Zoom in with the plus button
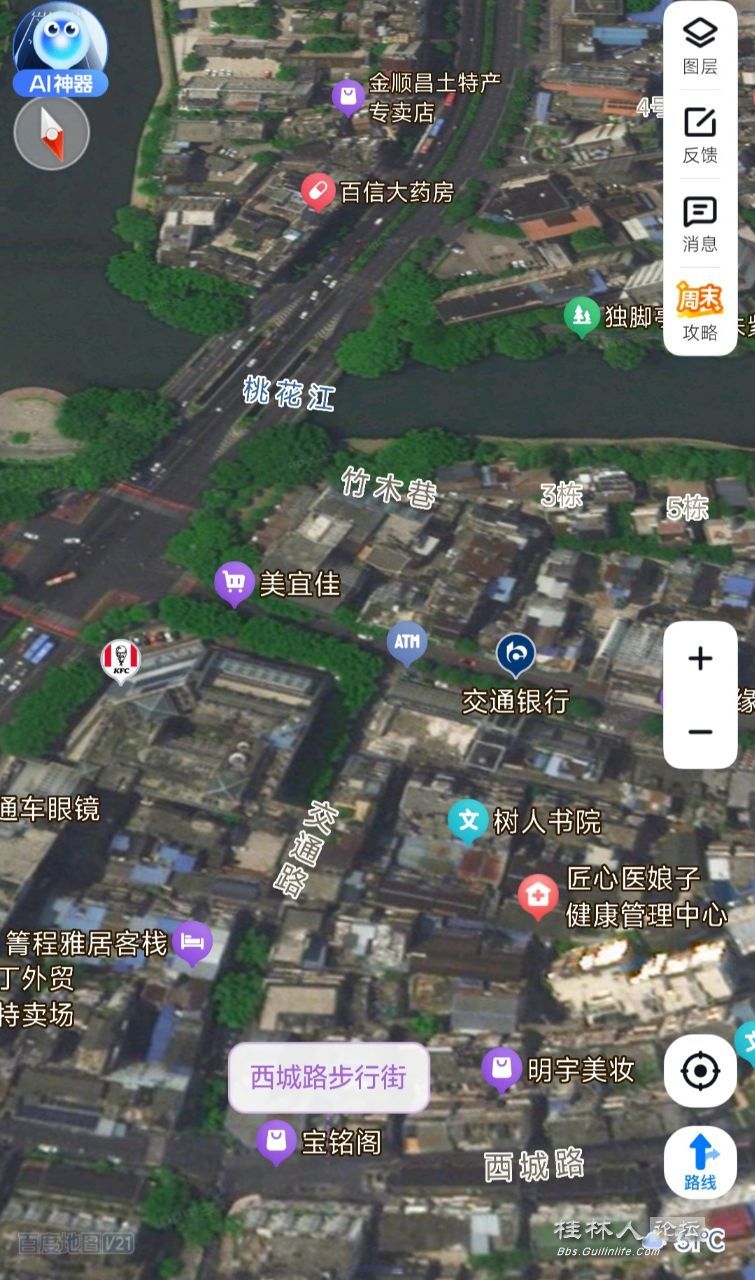Viewport: 755px width, 1280px height. pos(700,658)
